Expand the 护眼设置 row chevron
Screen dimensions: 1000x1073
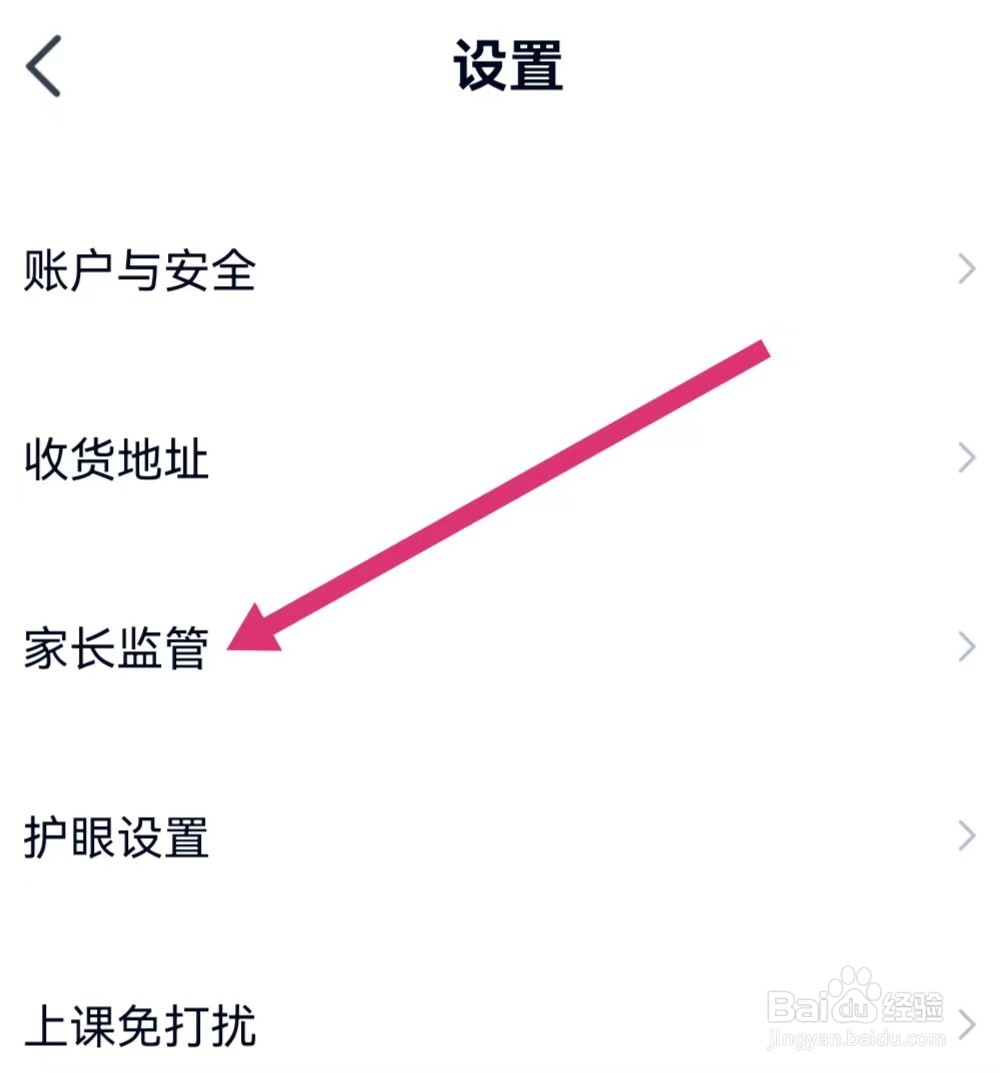pos(967,835)
